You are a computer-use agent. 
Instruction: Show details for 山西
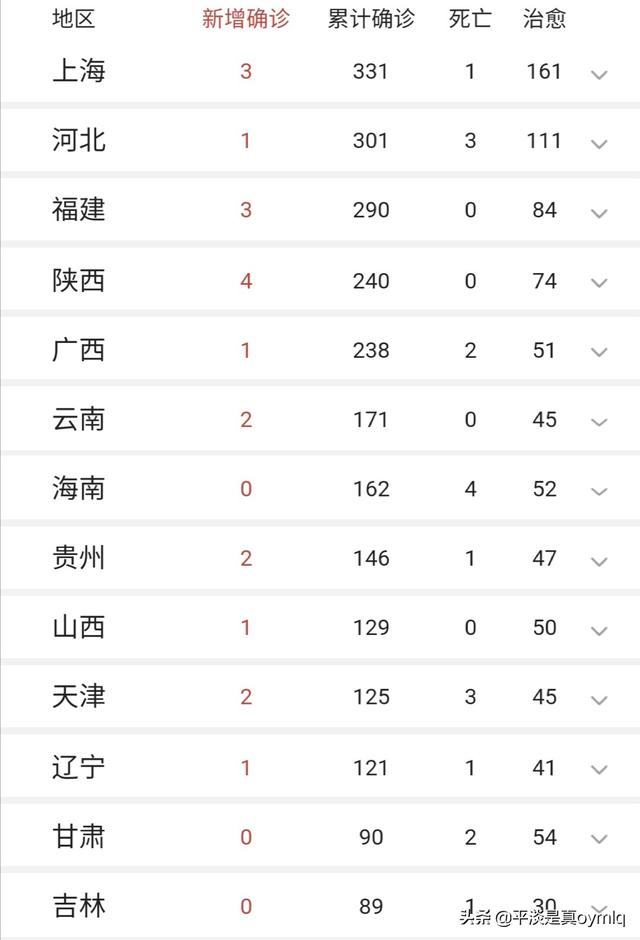click(x=599, y=630)
